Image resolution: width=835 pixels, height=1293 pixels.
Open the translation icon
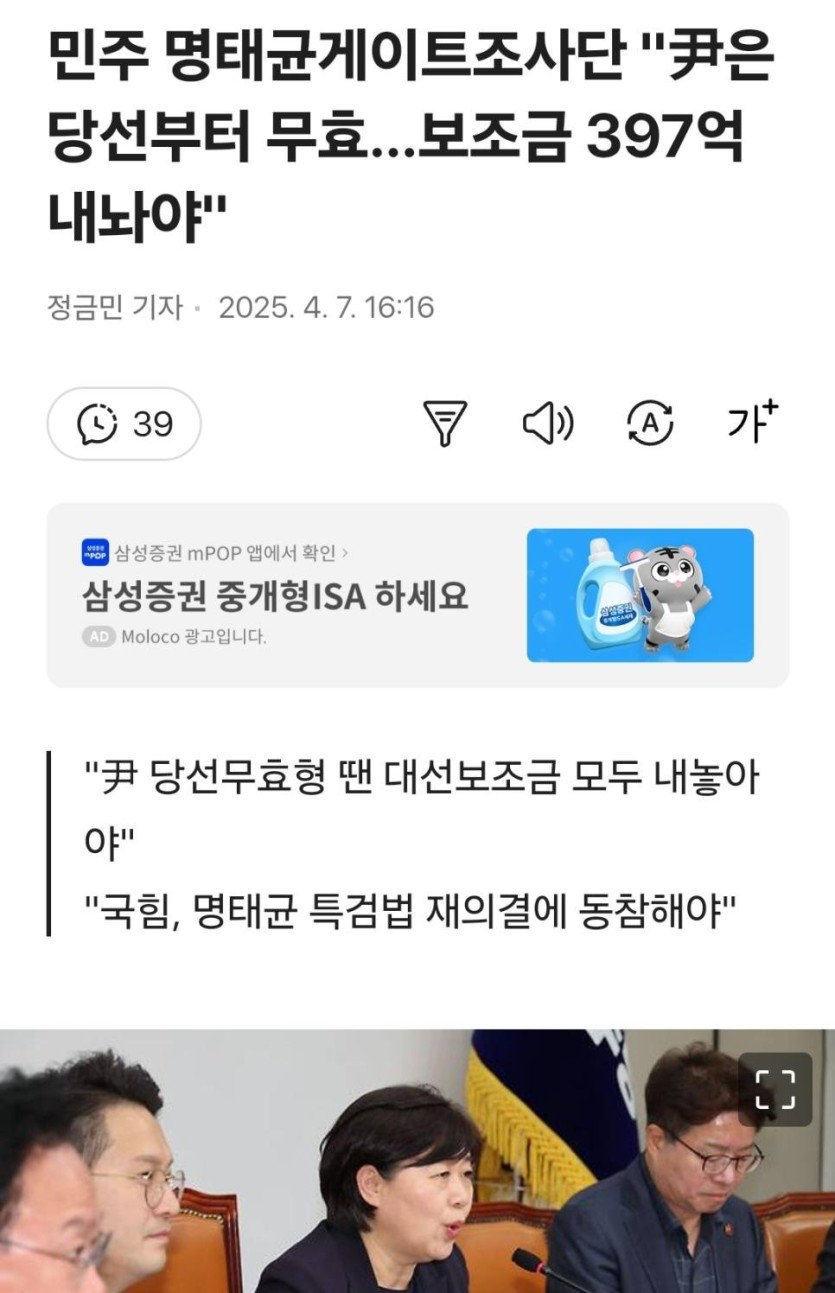click(x=650, y=424)
